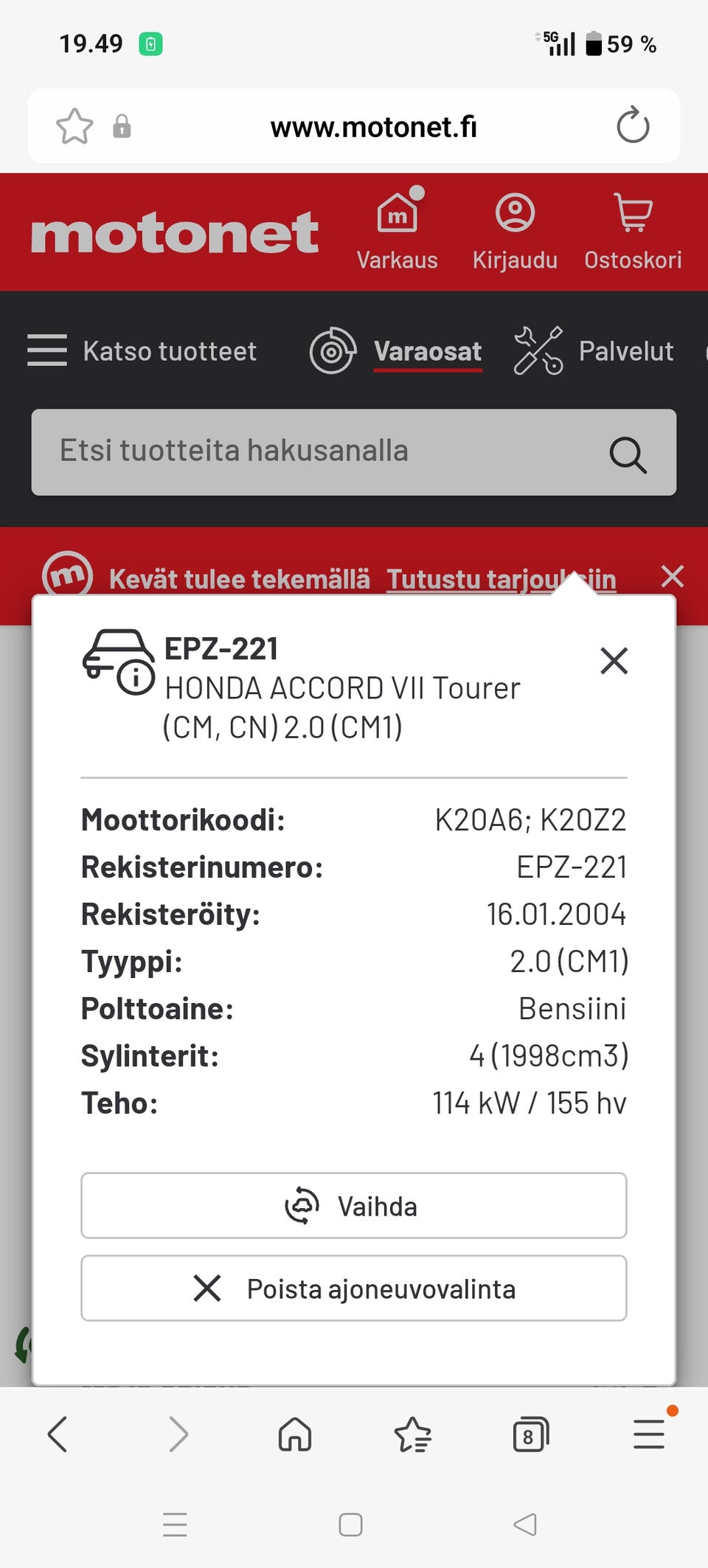Close the EPZ-221 vehicle popup
The image size is (708, 1568).
614,662
